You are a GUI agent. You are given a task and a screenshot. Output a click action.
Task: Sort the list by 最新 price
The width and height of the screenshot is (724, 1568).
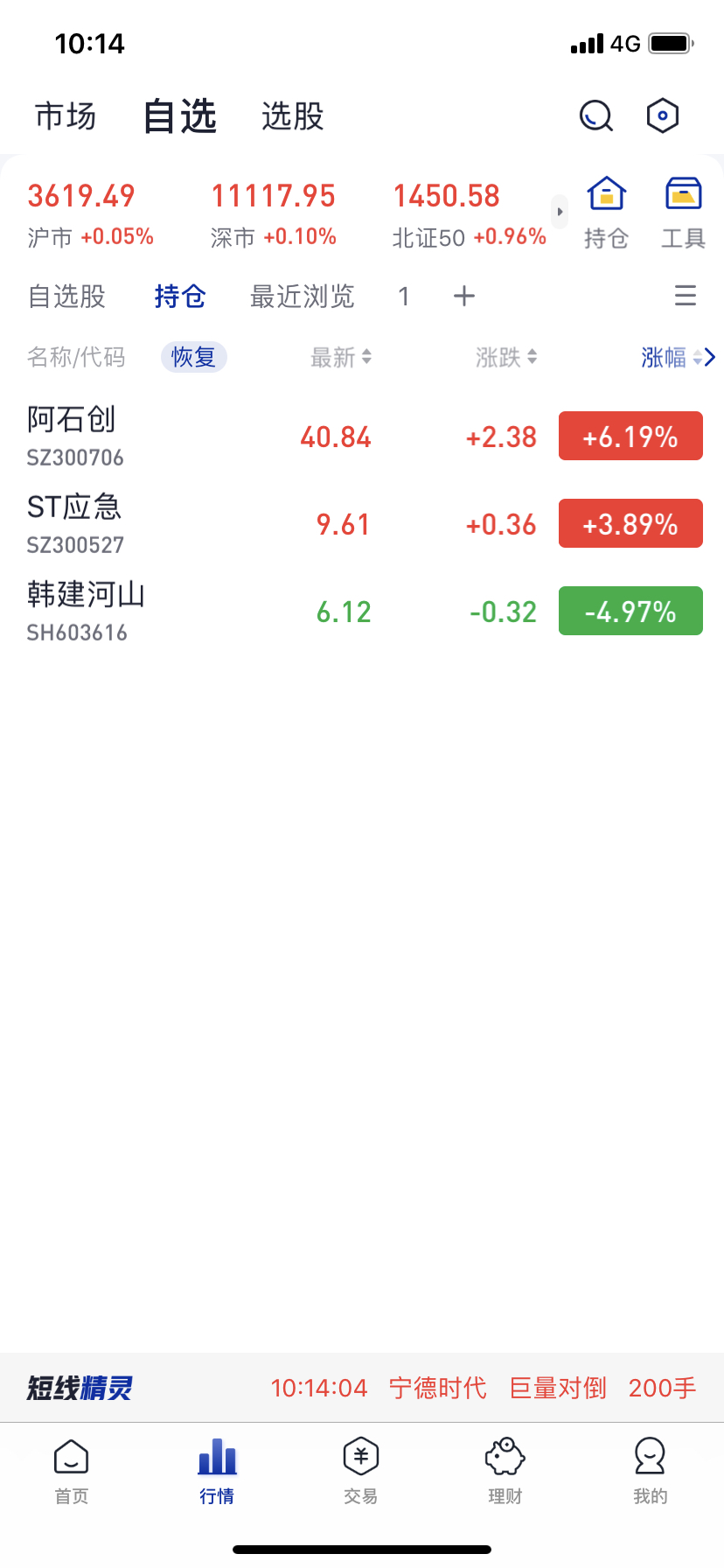tap(341, 357)
